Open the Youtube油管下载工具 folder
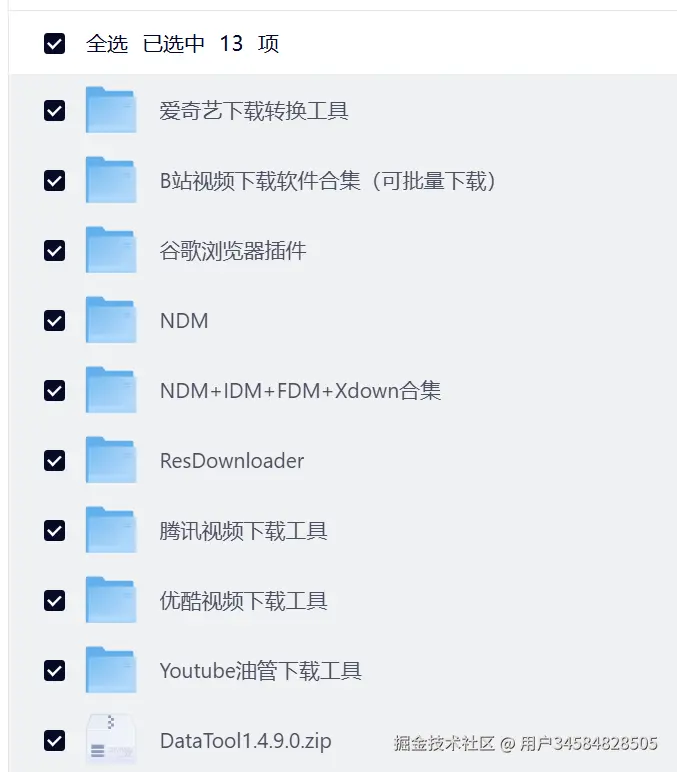677x772 pixels. [260, 671]
